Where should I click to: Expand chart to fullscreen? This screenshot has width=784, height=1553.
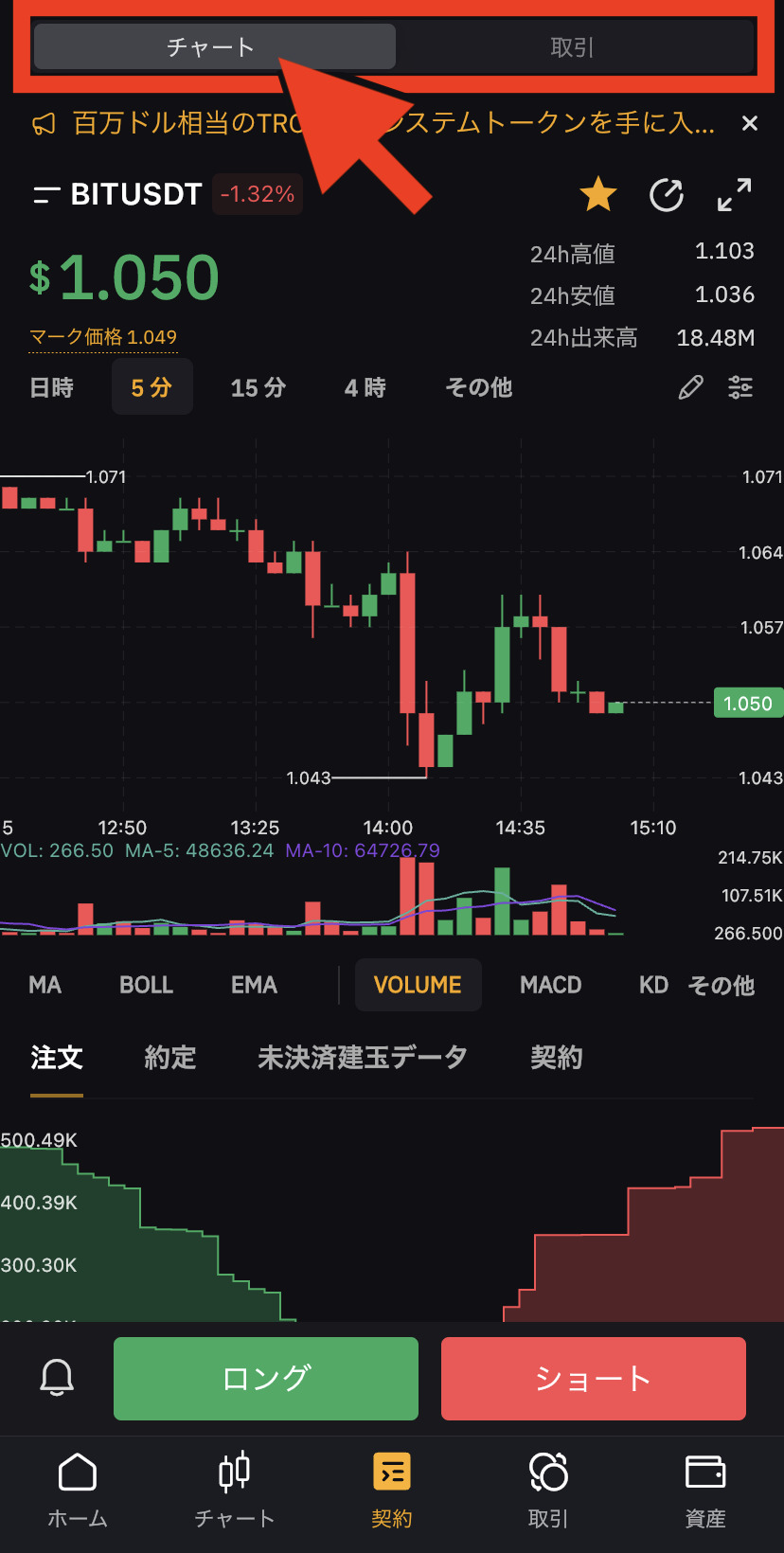click(x=735, y=195)
